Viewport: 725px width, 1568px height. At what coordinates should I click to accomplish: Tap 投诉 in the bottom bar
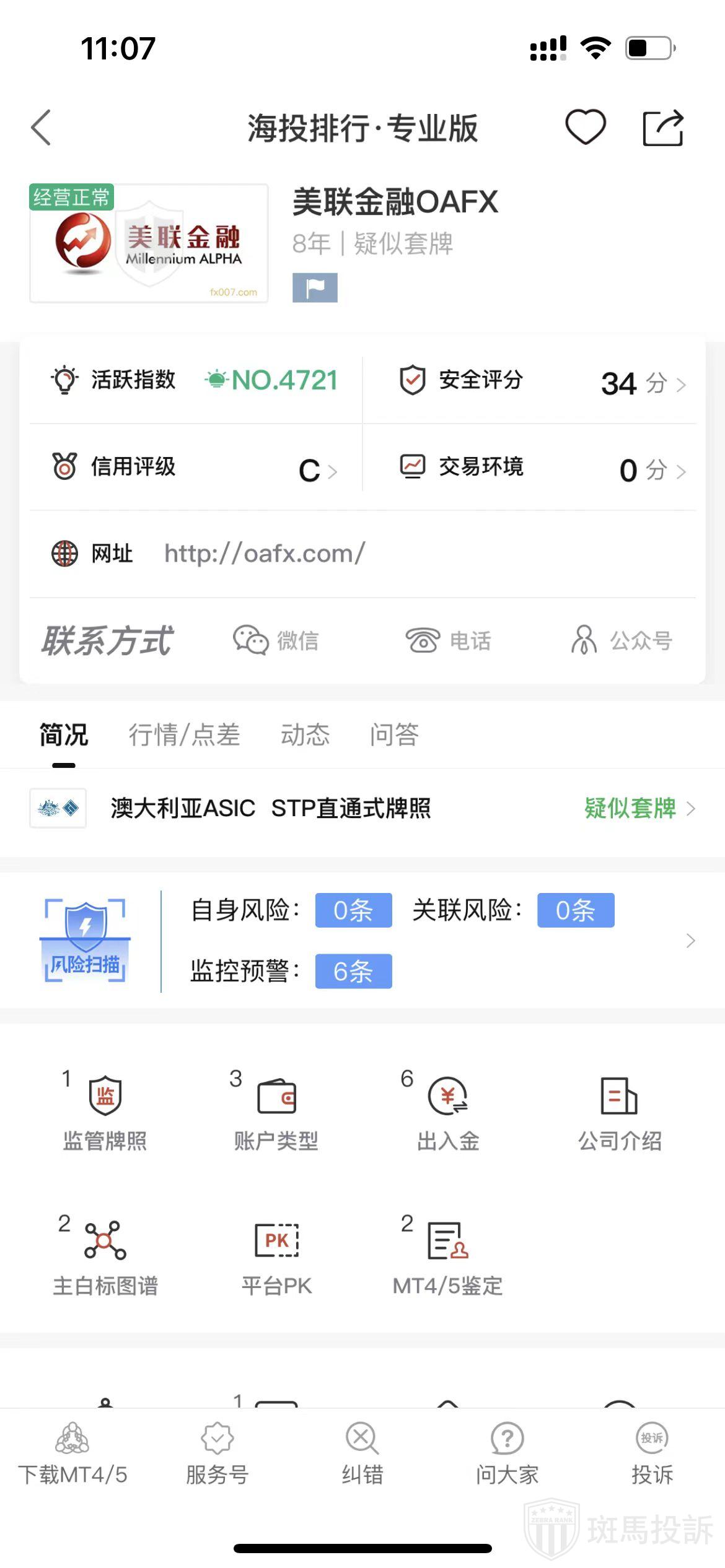[652, 1453]
